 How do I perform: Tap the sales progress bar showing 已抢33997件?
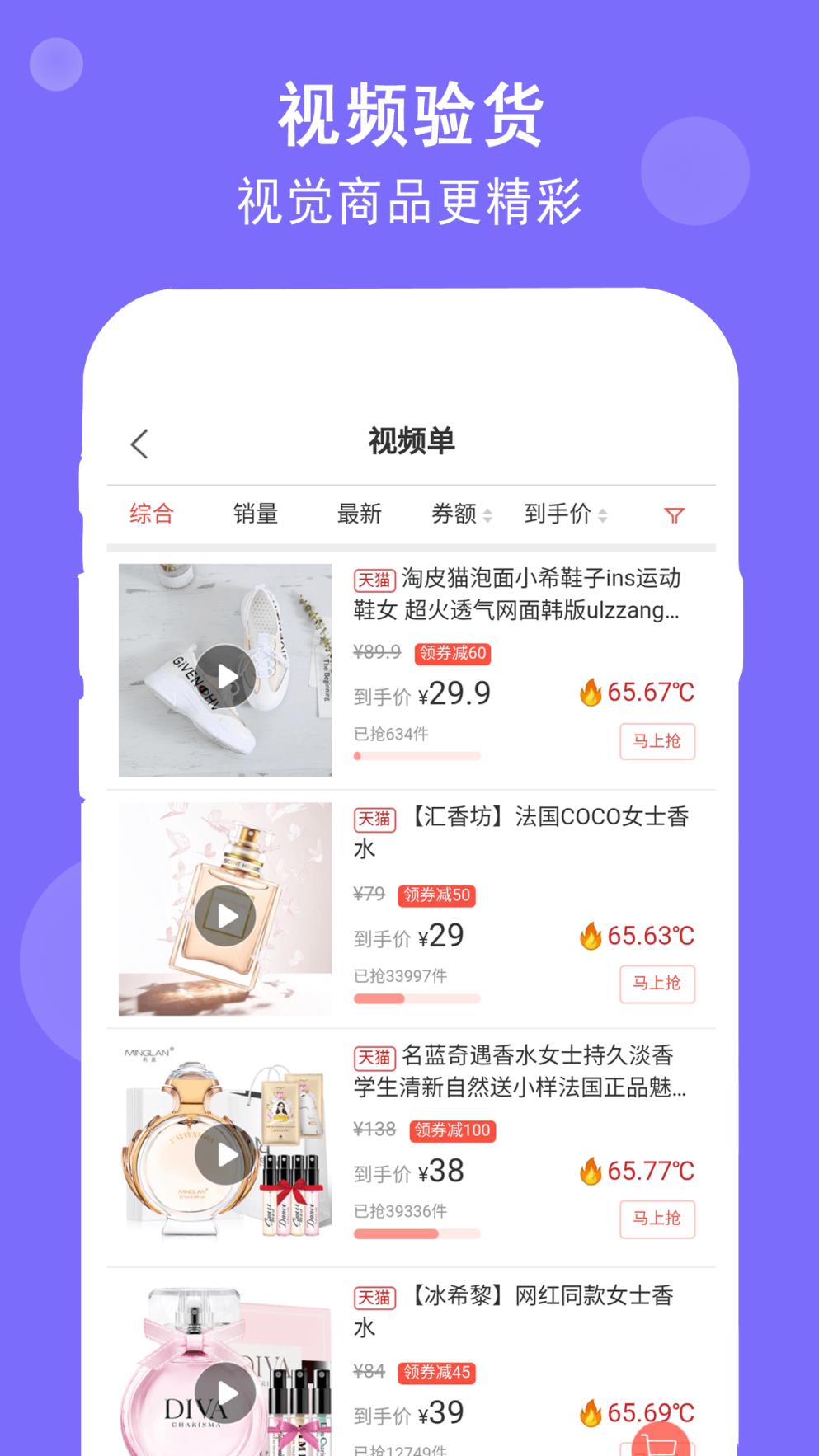[x=417, y=998]
